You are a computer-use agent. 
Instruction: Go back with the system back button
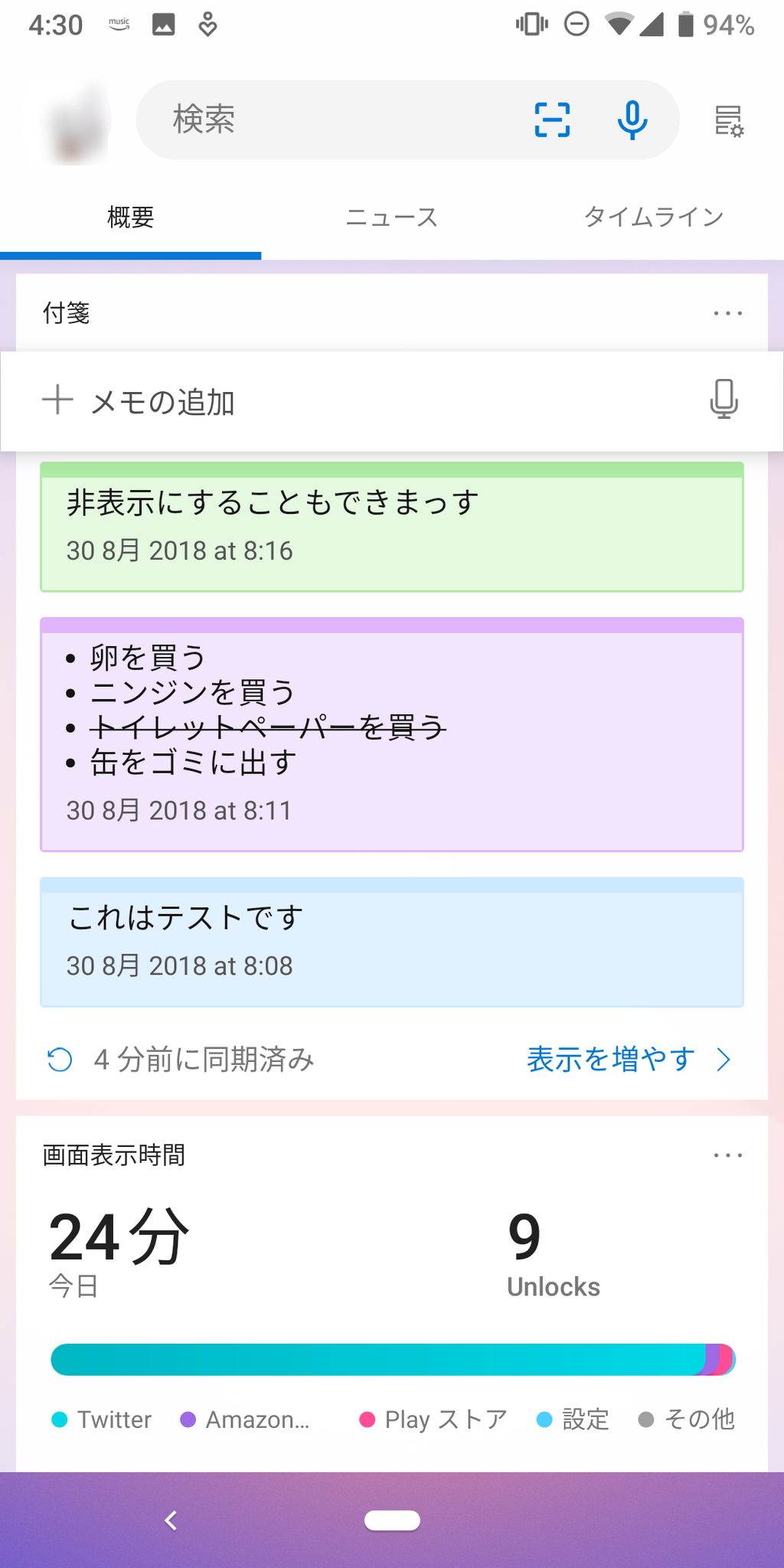pyautogui.click(x=171, y=1521)
